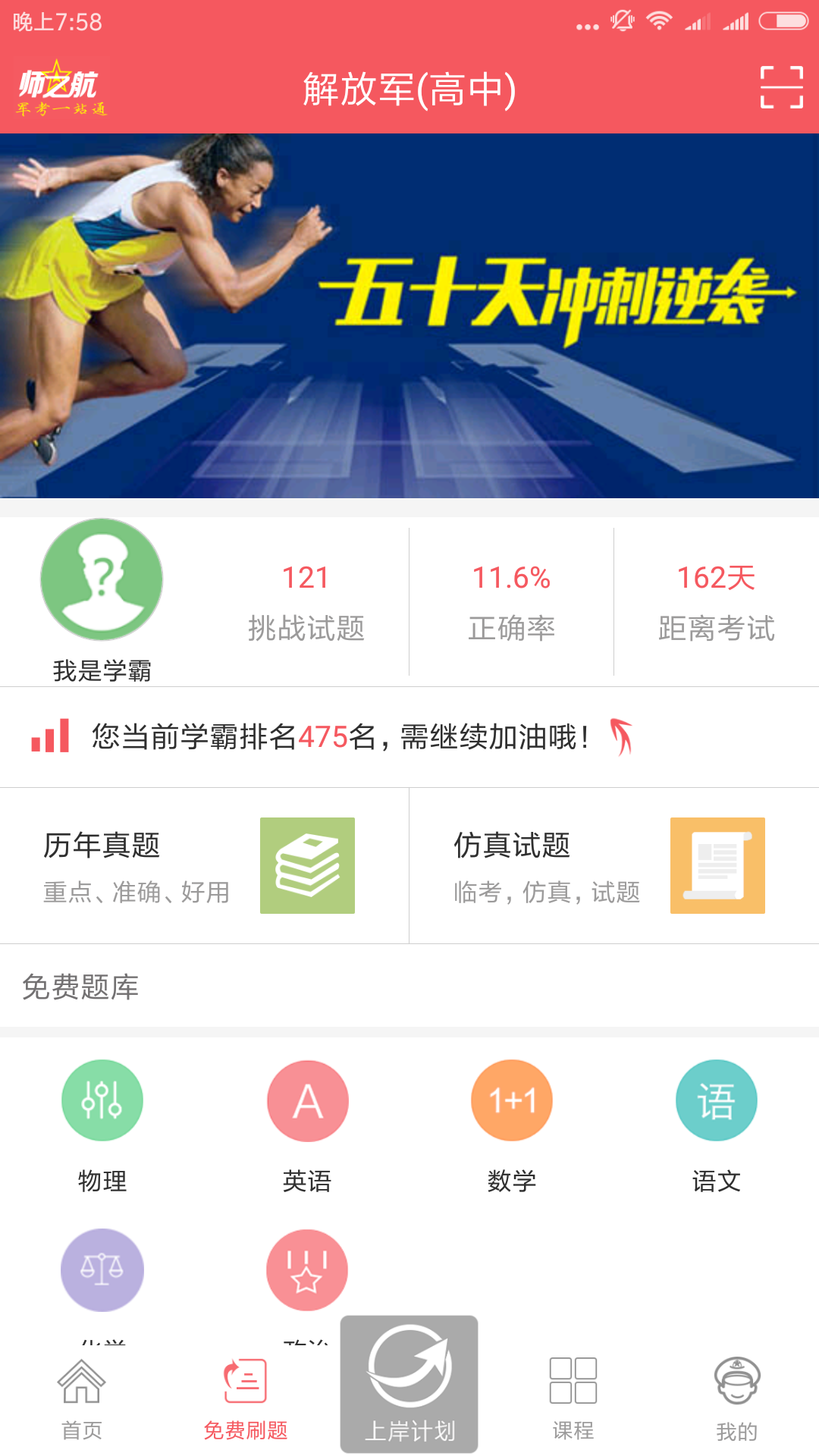
Task: Switch to the 首页 tab
Action: click(x=82, y=1399)
